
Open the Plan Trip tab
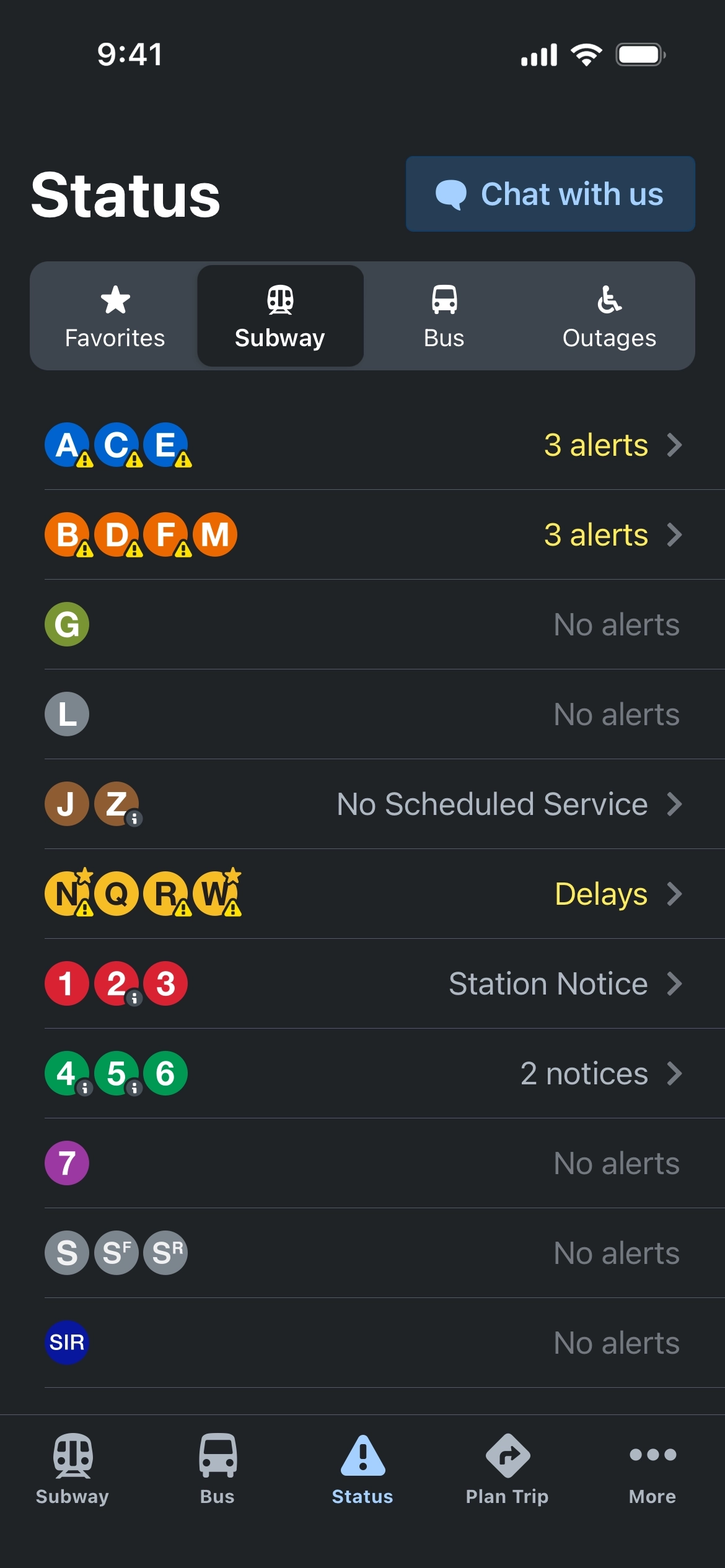[x=507, y=1469]
